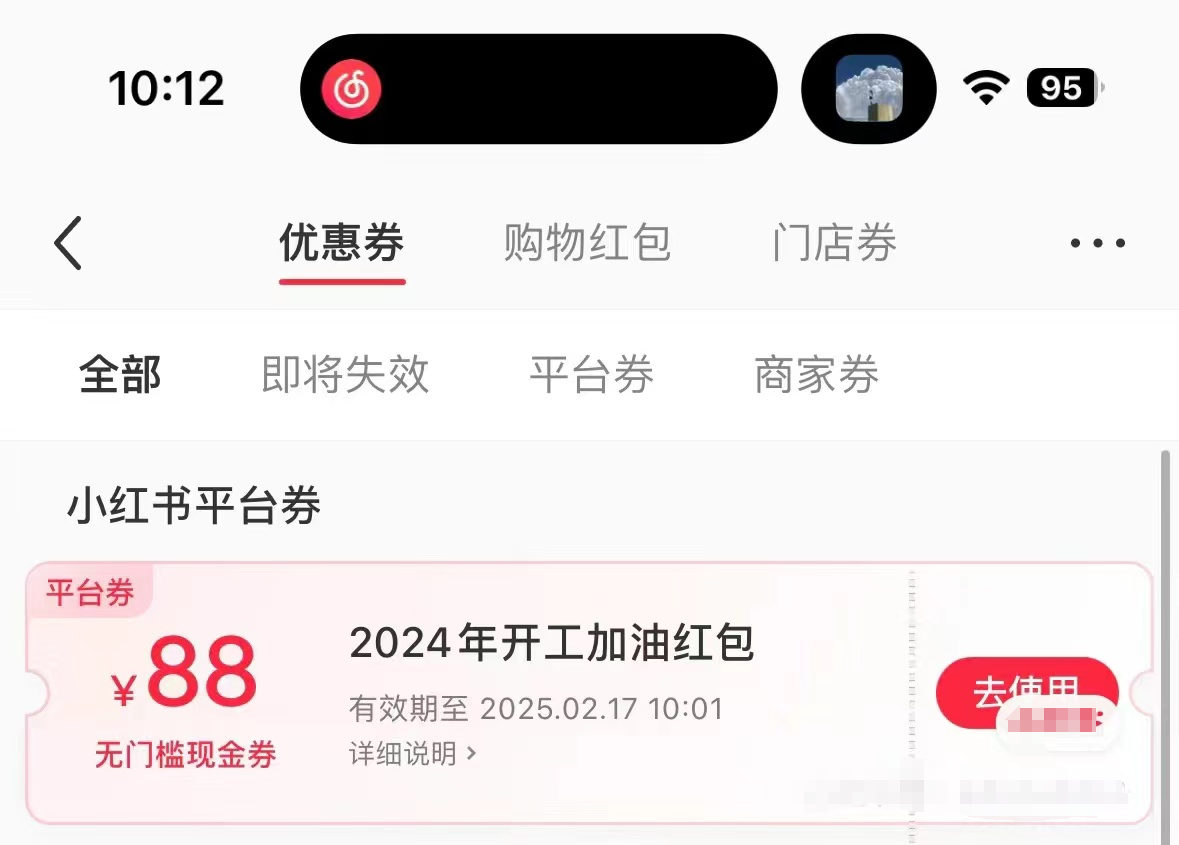Open the three-dot overflow menu
This screenshot has height=845, width=1179.
(x=1097, y=243)
